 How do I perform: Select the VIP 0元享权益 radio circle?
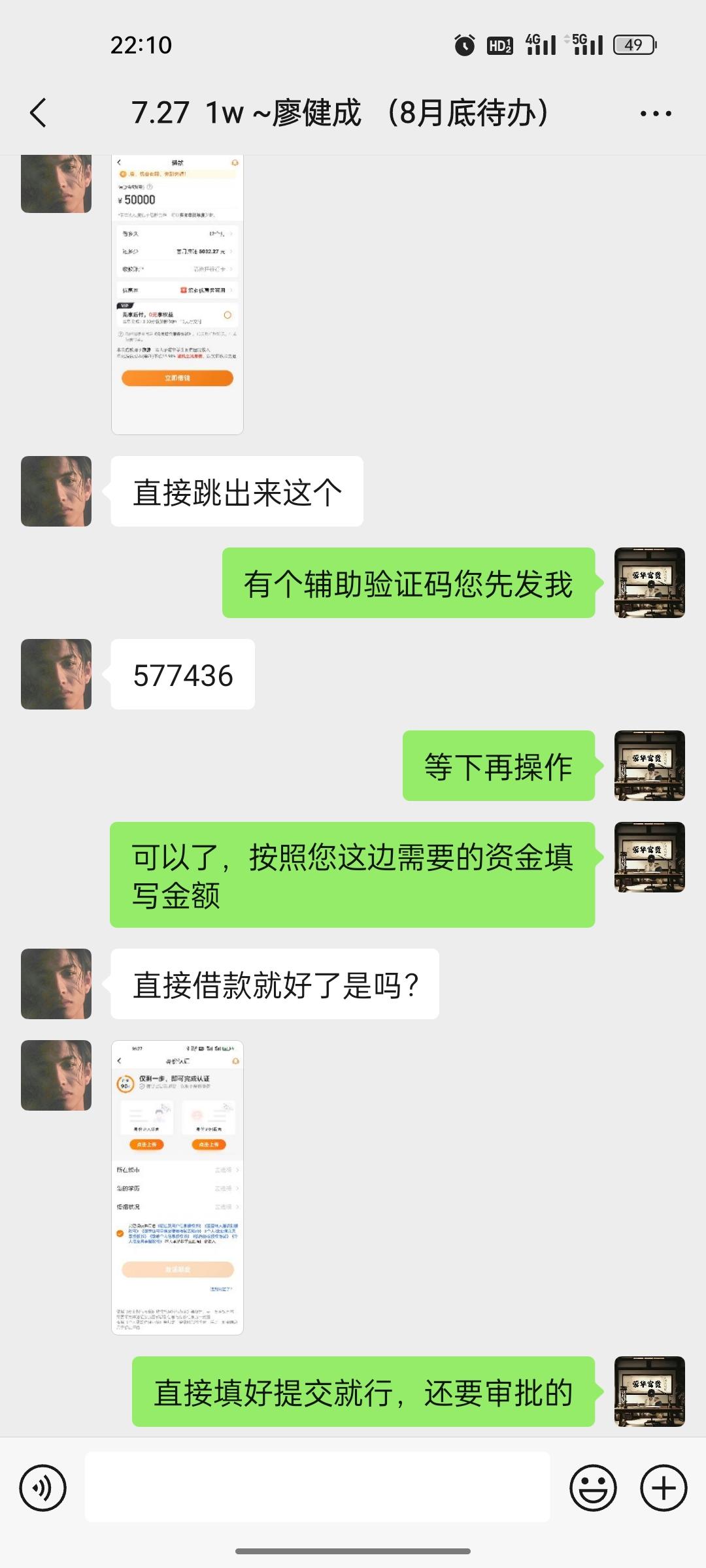click(227, 316)
